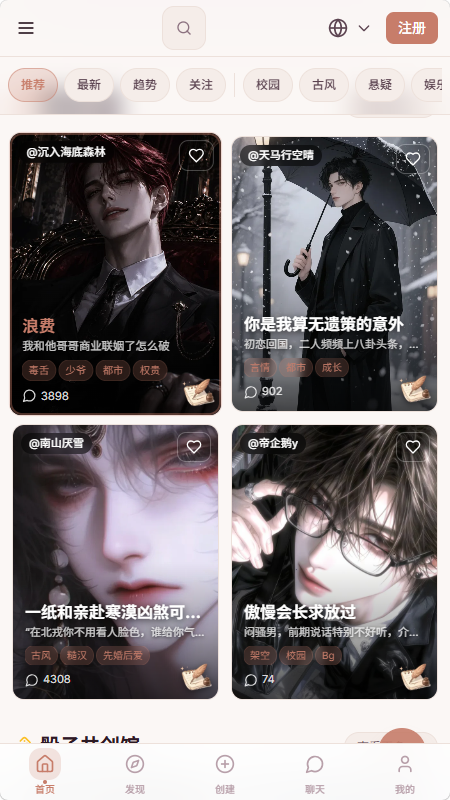The width and height of the screenshot is (450, 800).
Task: Switch to the 聊天 tab
Action: 315,772
